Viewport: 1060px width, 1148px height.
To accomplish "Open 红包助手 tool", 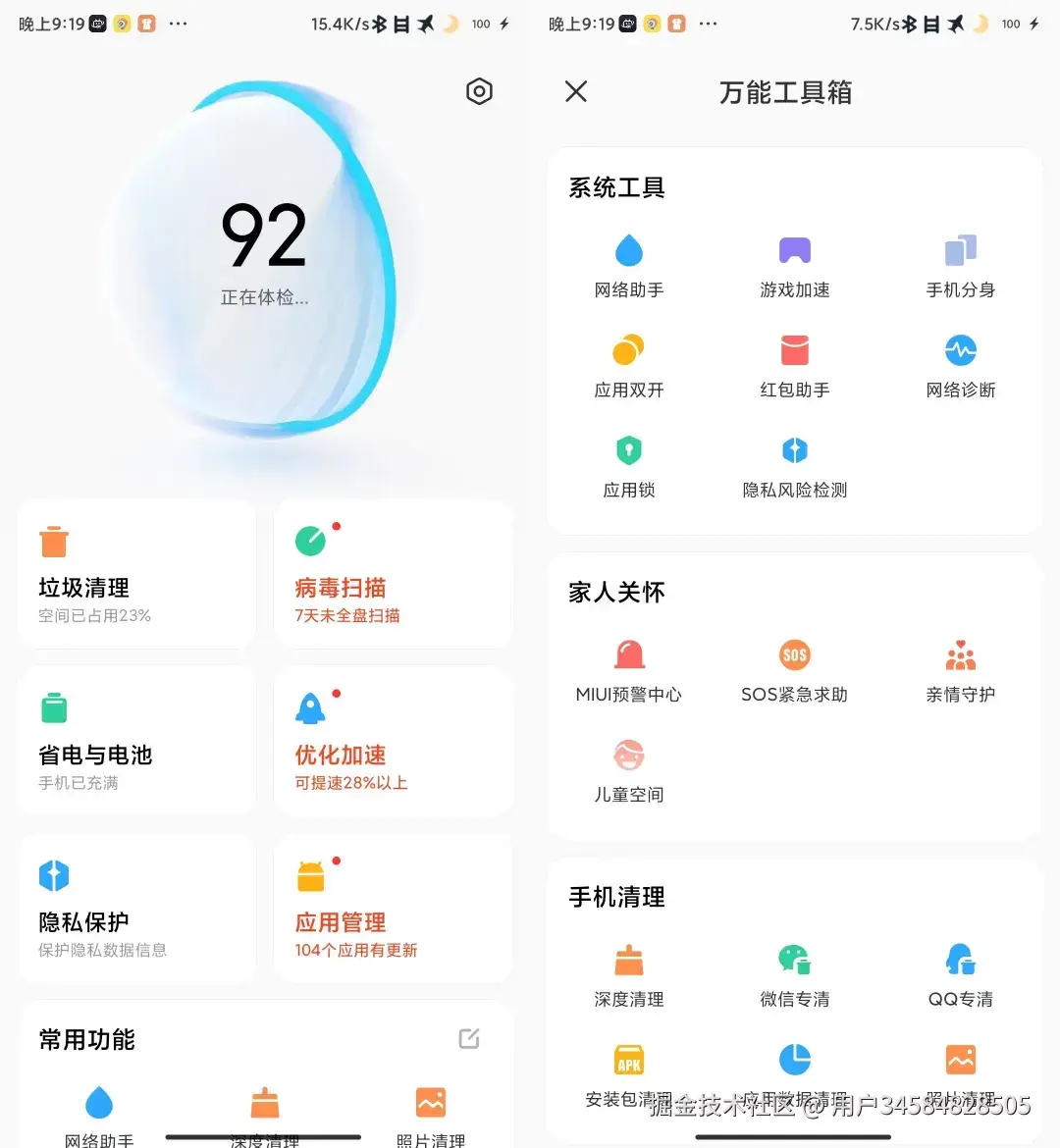I will [795, 365].
